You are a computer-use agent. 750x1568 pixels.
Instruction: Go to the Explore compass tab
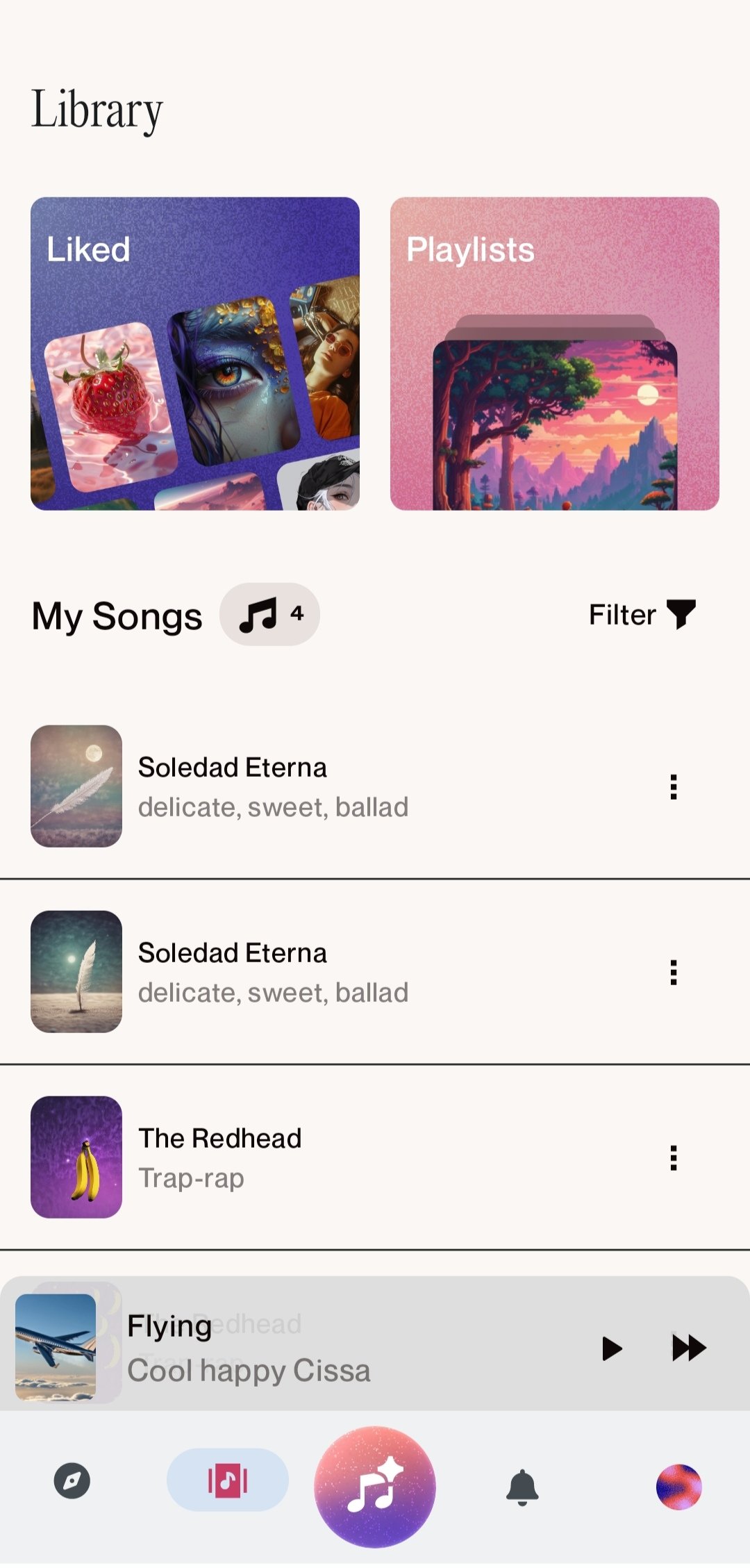pyautogui.click(x=72, y=1481)
